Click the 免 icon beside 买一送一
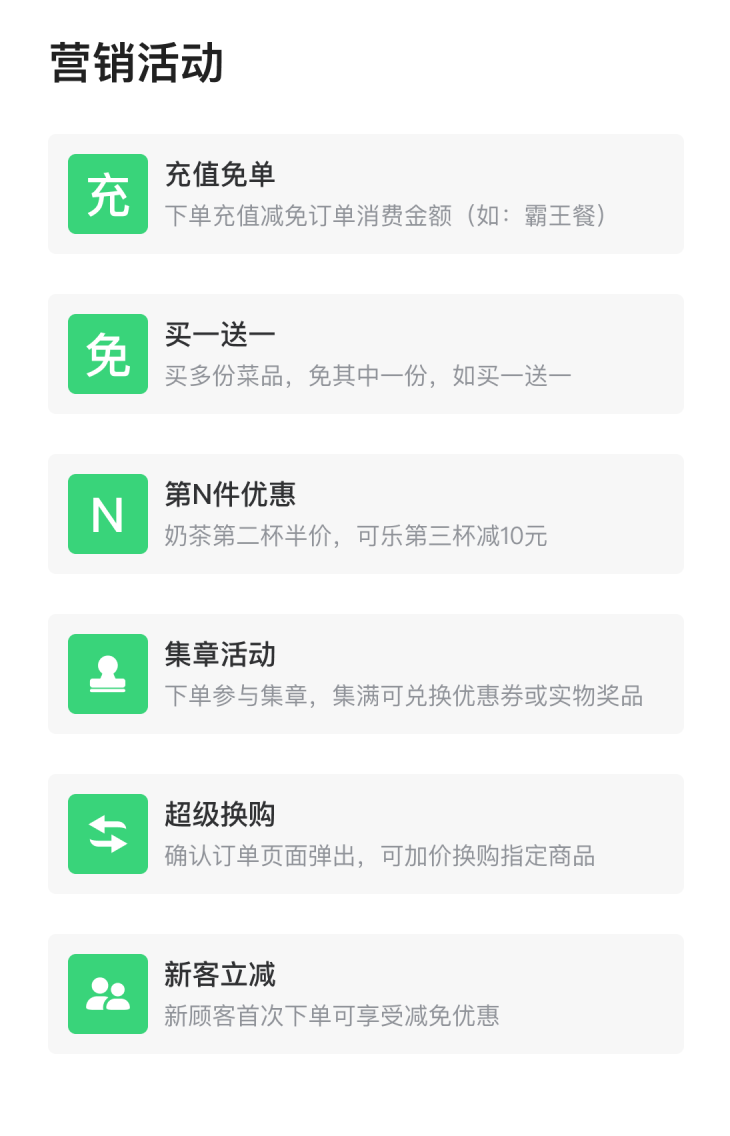Viewport: 730px width, 1136px height. (x=107, y=354)
